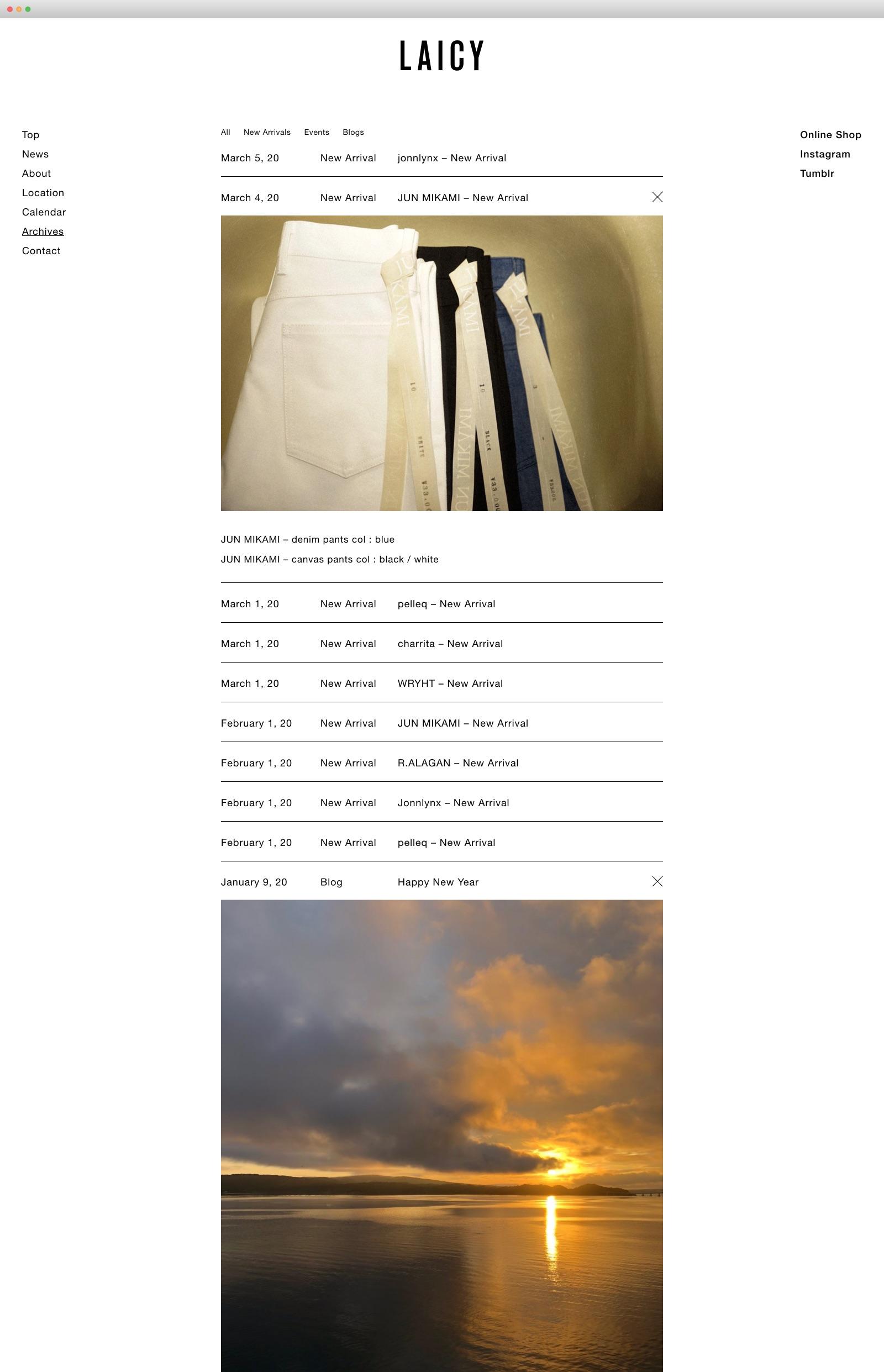This screenshot has height=1372, width=884.
Task: Open the About page
Action: tap(36, 174)
